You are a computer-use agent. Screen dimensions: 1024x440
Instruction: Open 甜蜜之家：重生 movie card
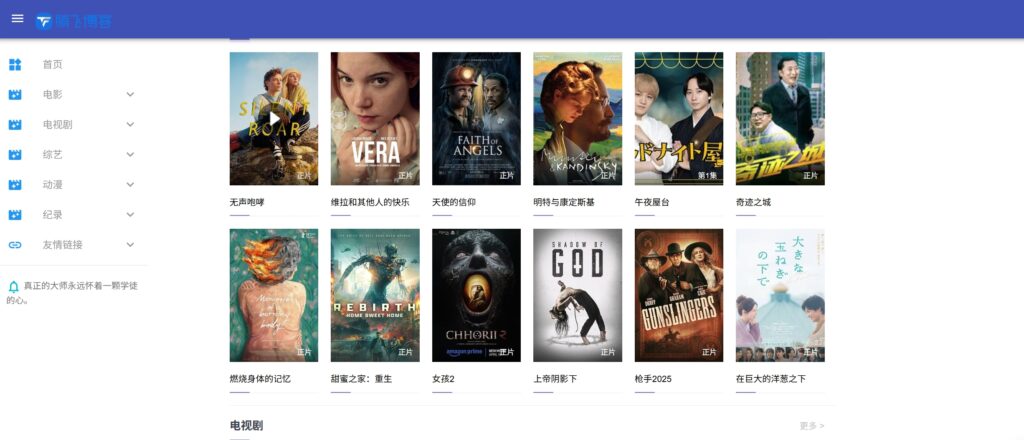[x=375, y=295]
